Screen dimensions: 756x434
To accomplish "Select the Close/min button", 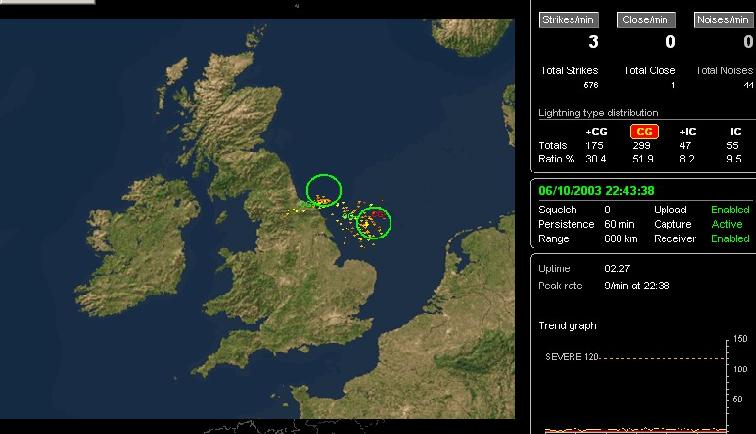I will tap(646, 20).
